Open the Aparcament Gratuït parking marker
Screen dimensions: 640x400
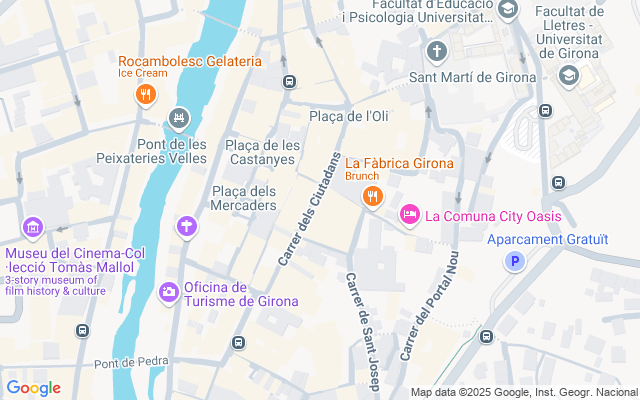515,262
